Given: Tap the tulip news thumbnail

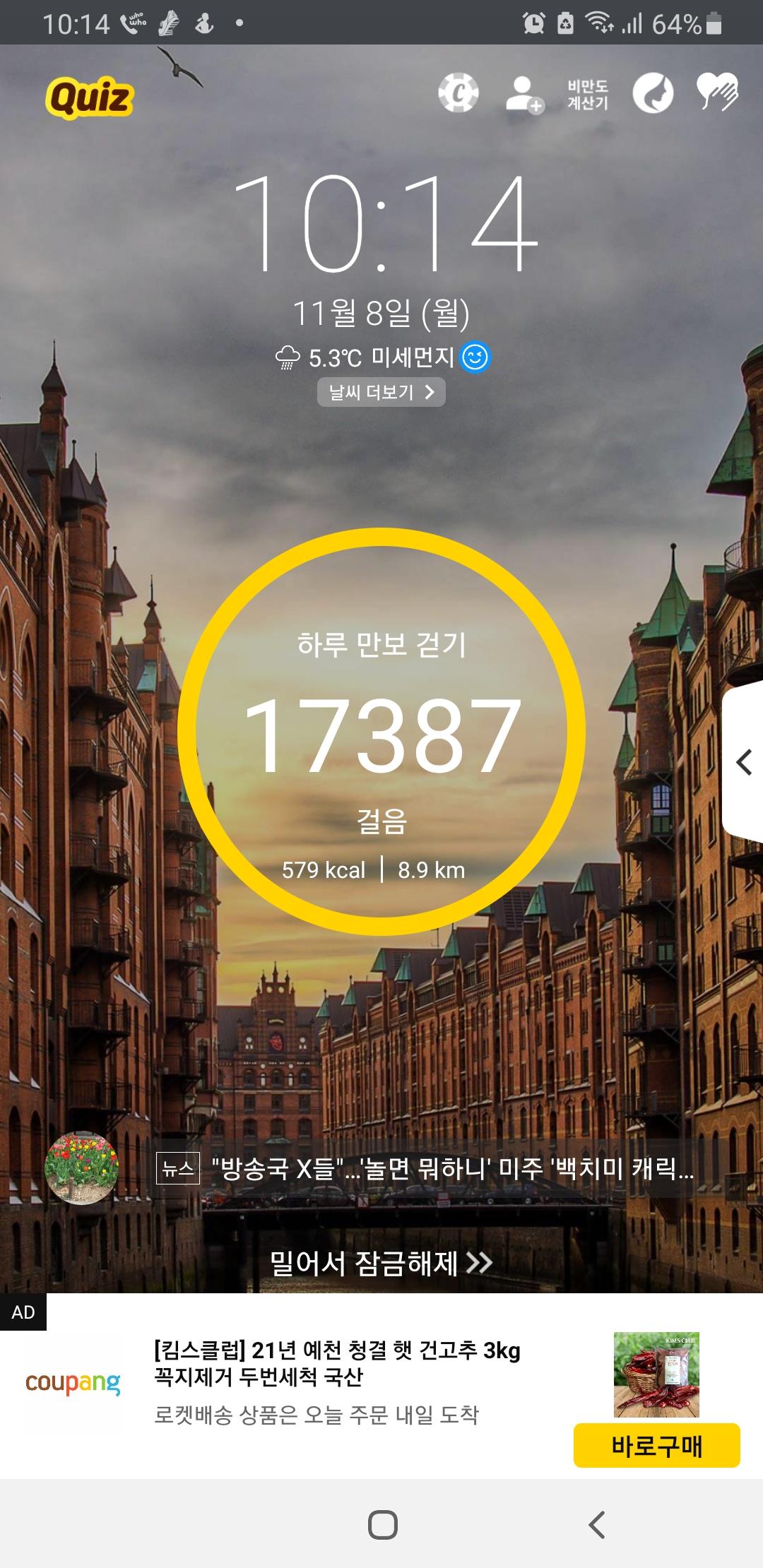Looking at the screenshot, I should coord(81,1168).
